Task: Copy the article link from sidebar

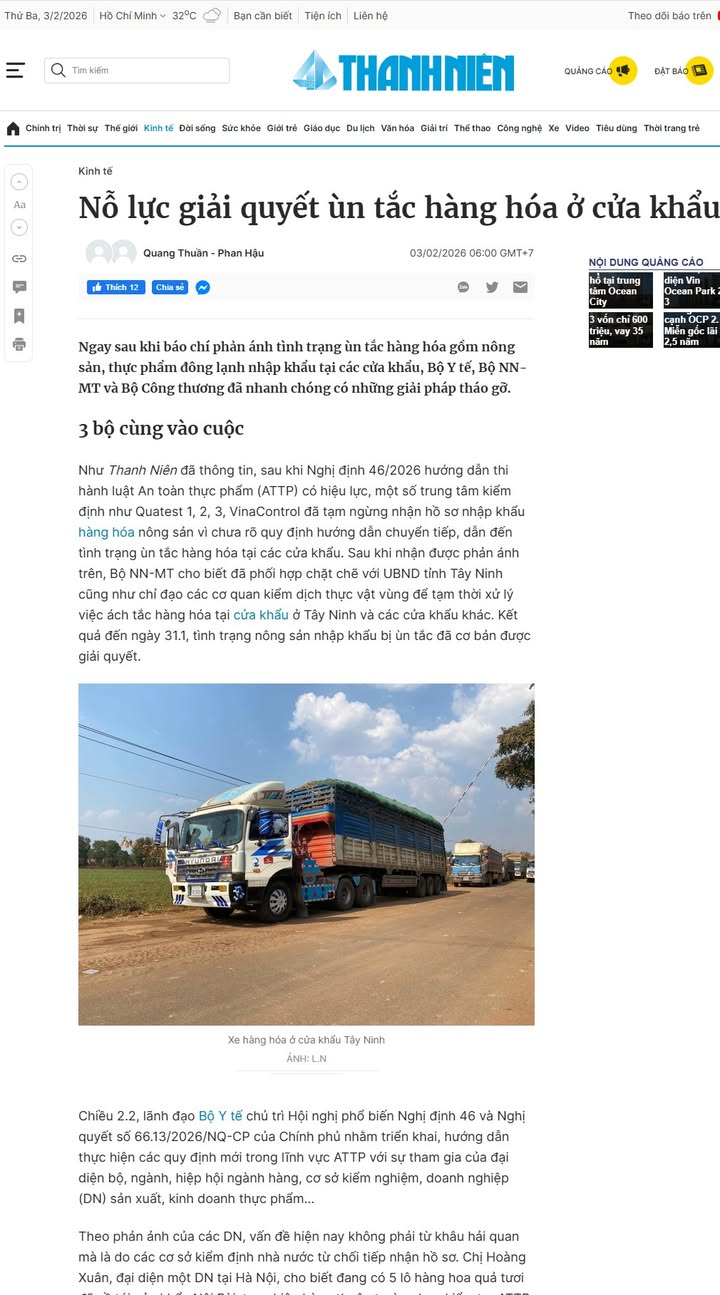Action: 19,258
